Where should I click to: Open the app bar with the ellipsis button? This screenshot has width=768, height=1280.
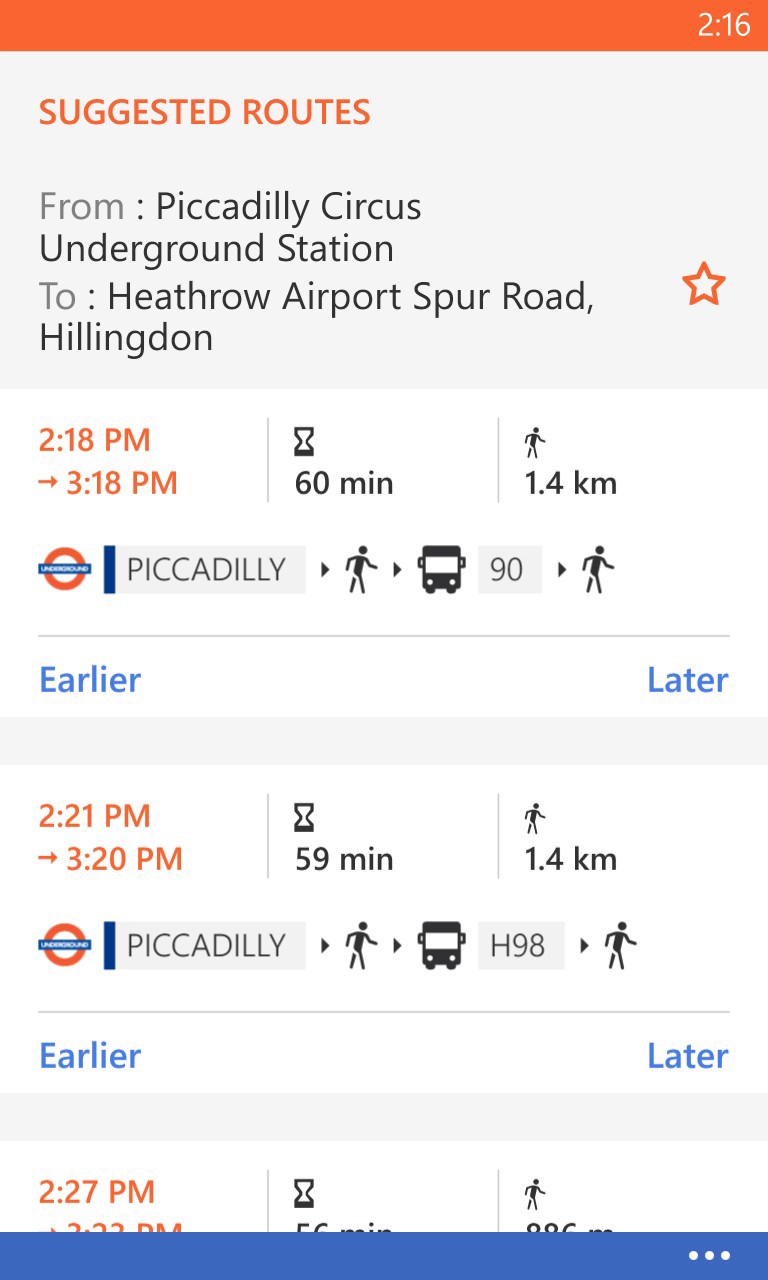pos(709,1254)
